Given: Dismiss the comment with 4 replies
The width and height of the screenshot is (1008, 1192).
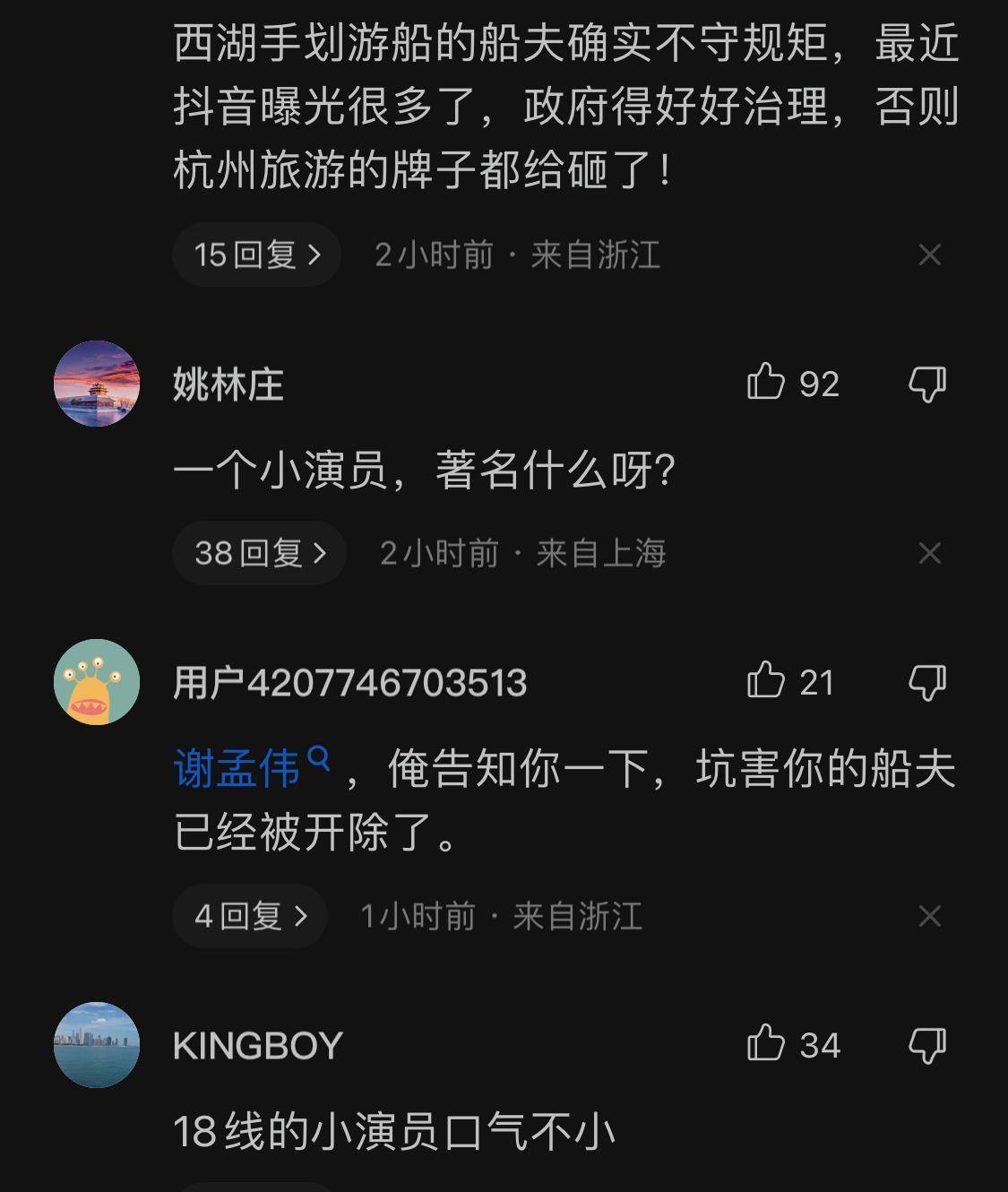Looking at the screenshot, I should click(929, 916).
